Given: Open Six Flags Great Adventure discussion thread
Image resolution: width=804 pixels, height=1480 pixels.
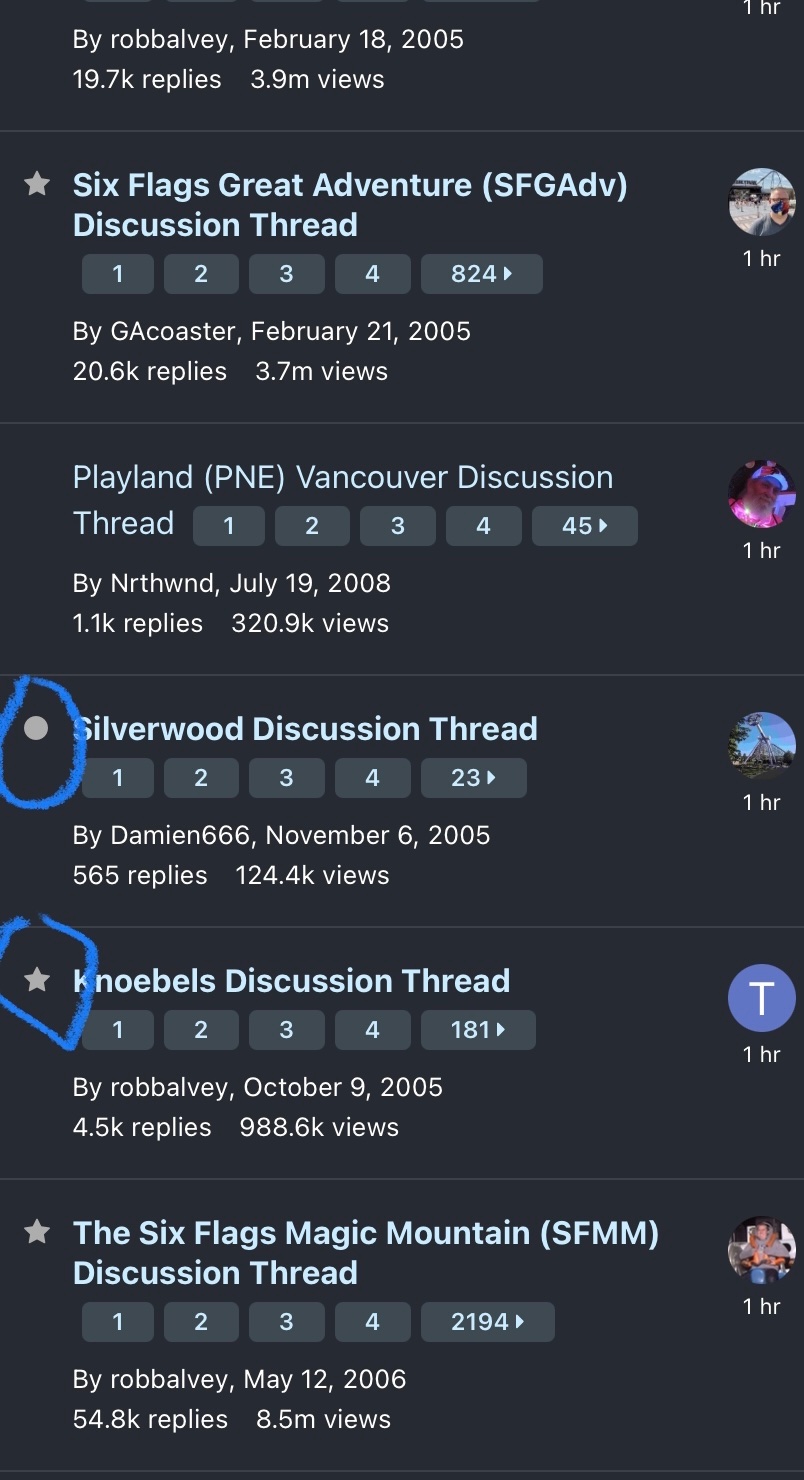Looking at the screenshot, I should (x=349, y=205).
